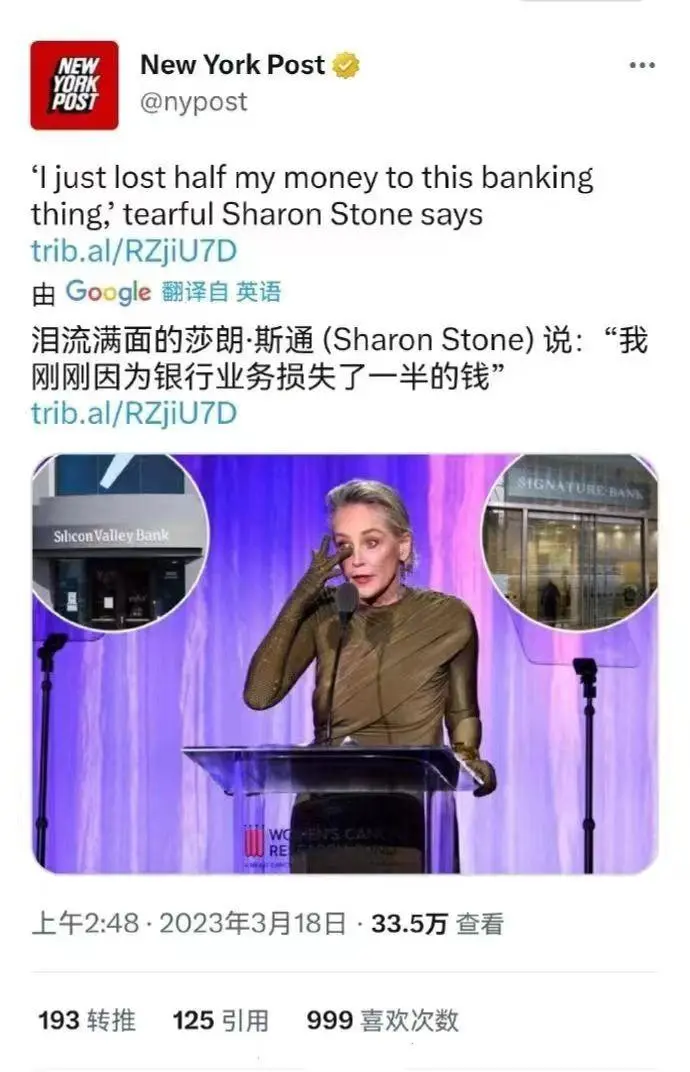Open the tweet's overflow menu

pos(641,66)
